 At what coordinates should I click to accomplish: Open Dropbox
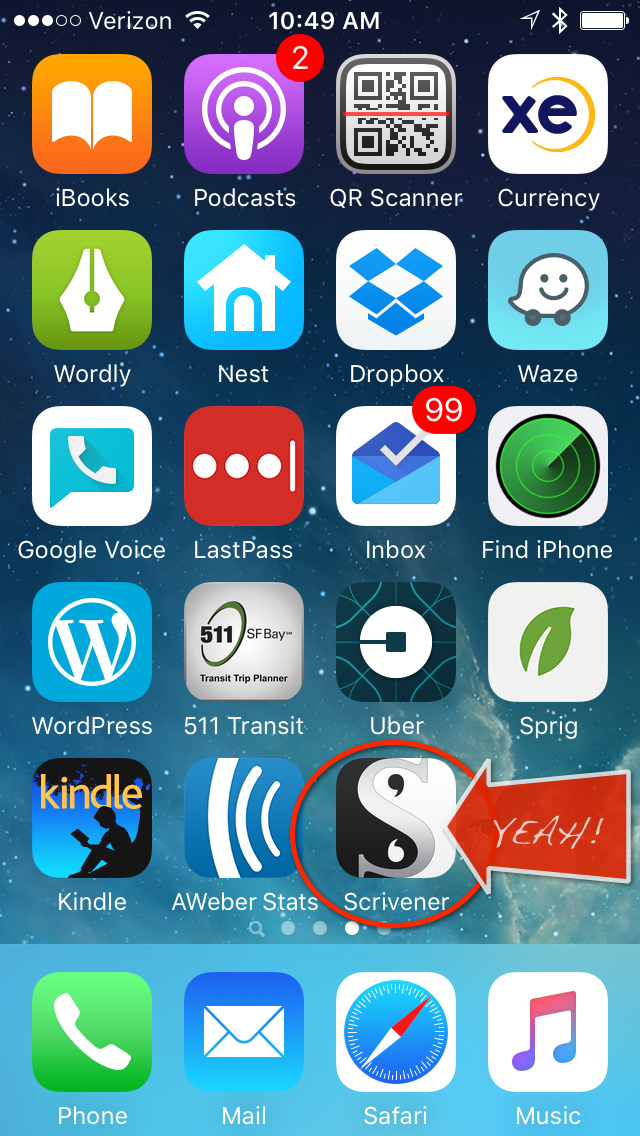click(396, 290)
